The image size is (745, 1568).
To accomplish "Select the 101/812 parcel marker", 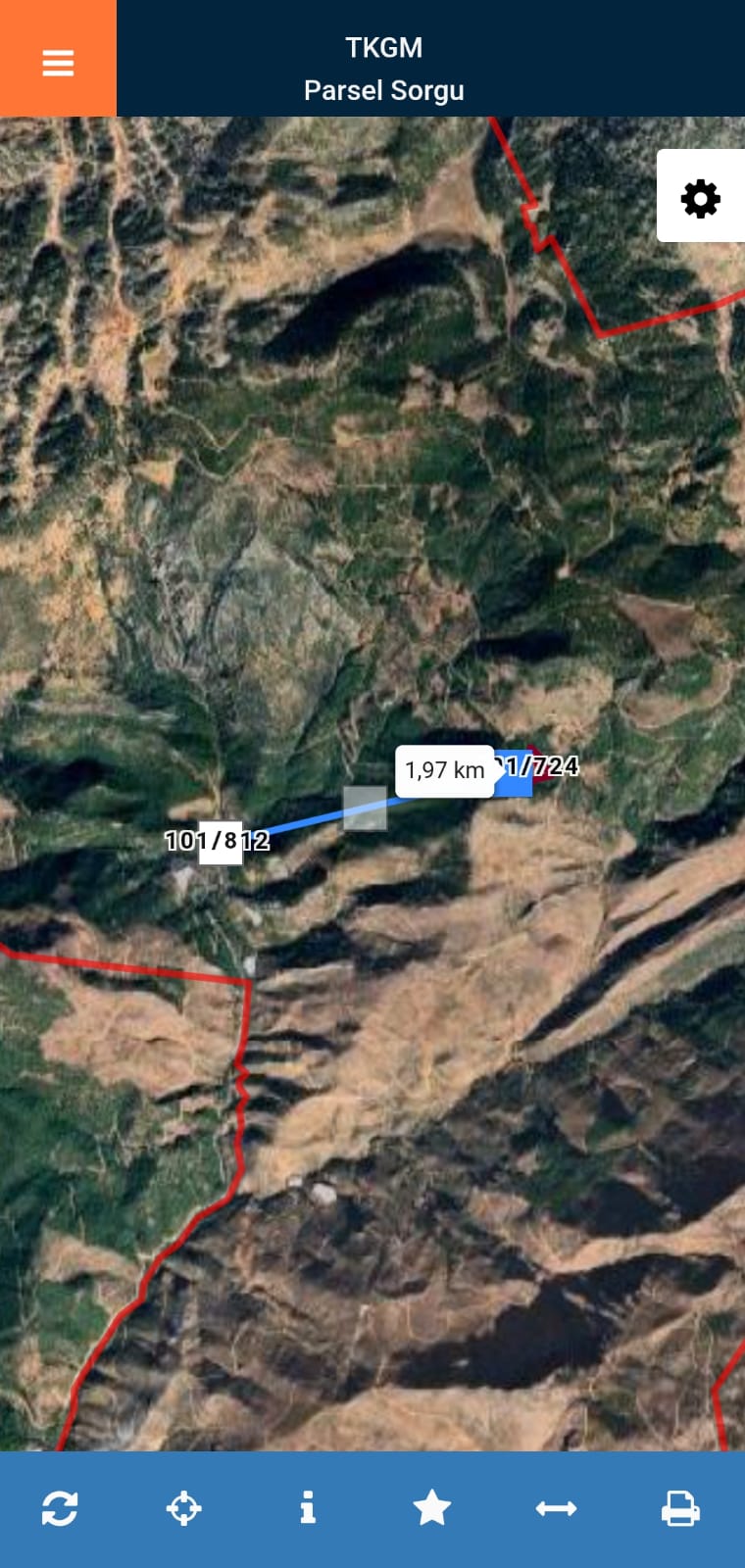I will click(221, 842).
